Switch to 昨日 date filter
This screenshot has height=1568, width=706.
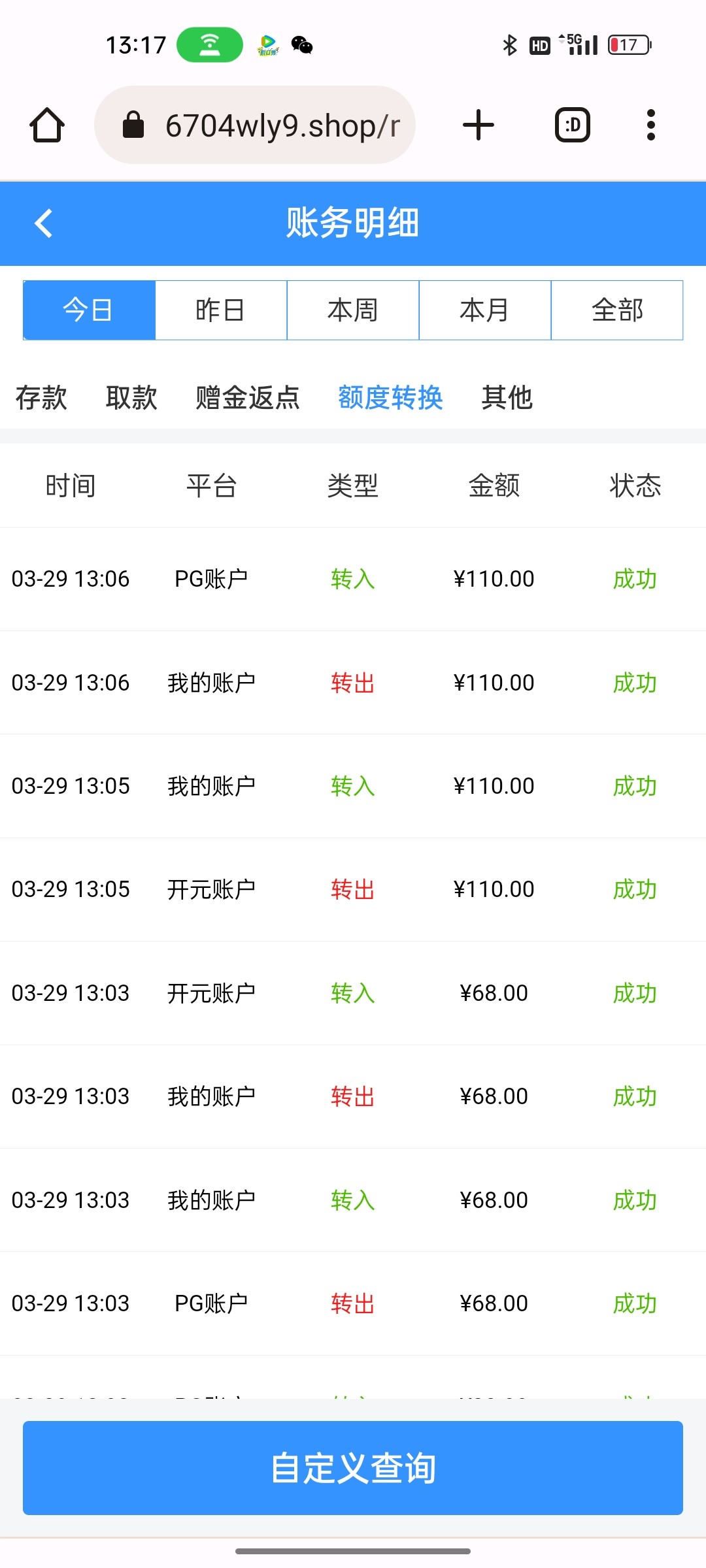(x=221, y=310)
